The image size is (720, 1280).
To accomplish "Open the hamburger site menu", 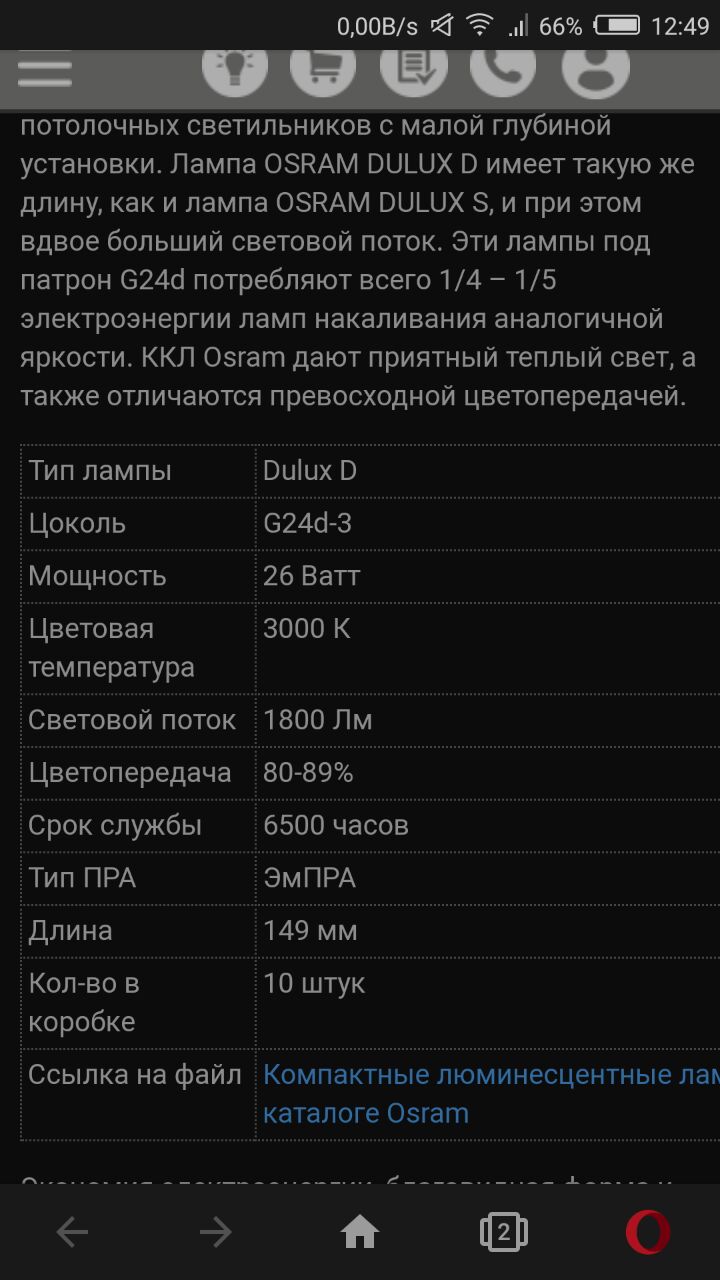I will click(x=45, y=70).
